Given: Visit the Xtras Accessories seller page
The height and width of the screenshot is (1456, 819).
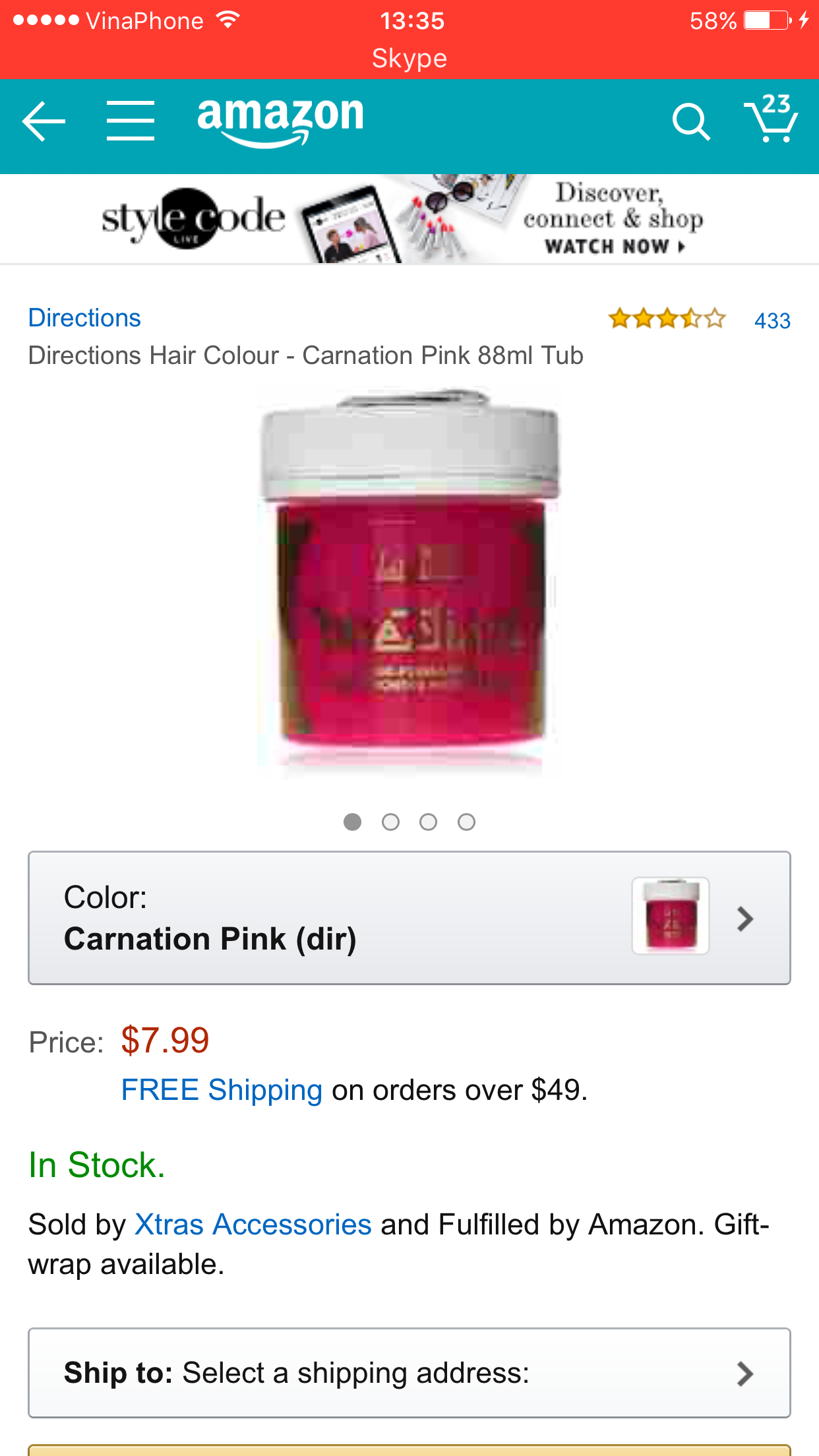Looking at the screenshot, I should point(253,1225).
